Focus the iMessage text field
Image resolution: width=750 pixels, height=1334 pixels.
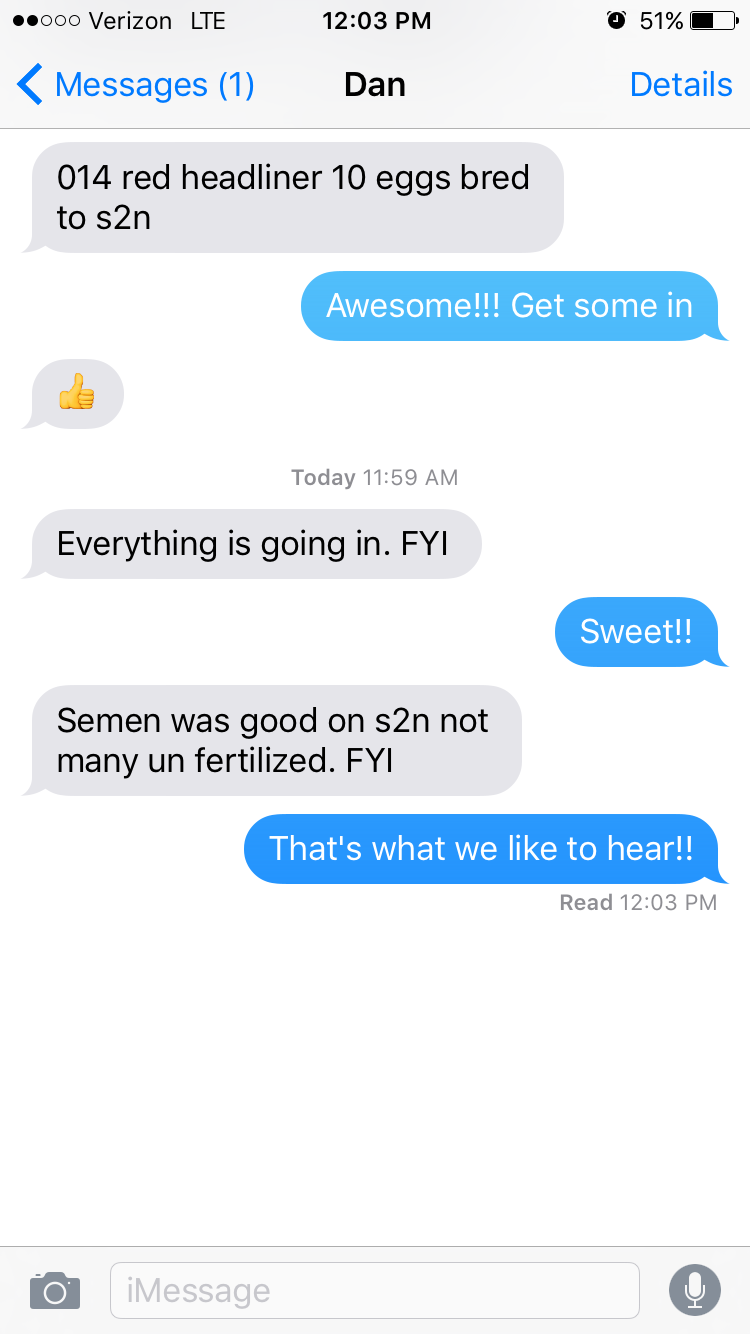(x=374, y=1290)
